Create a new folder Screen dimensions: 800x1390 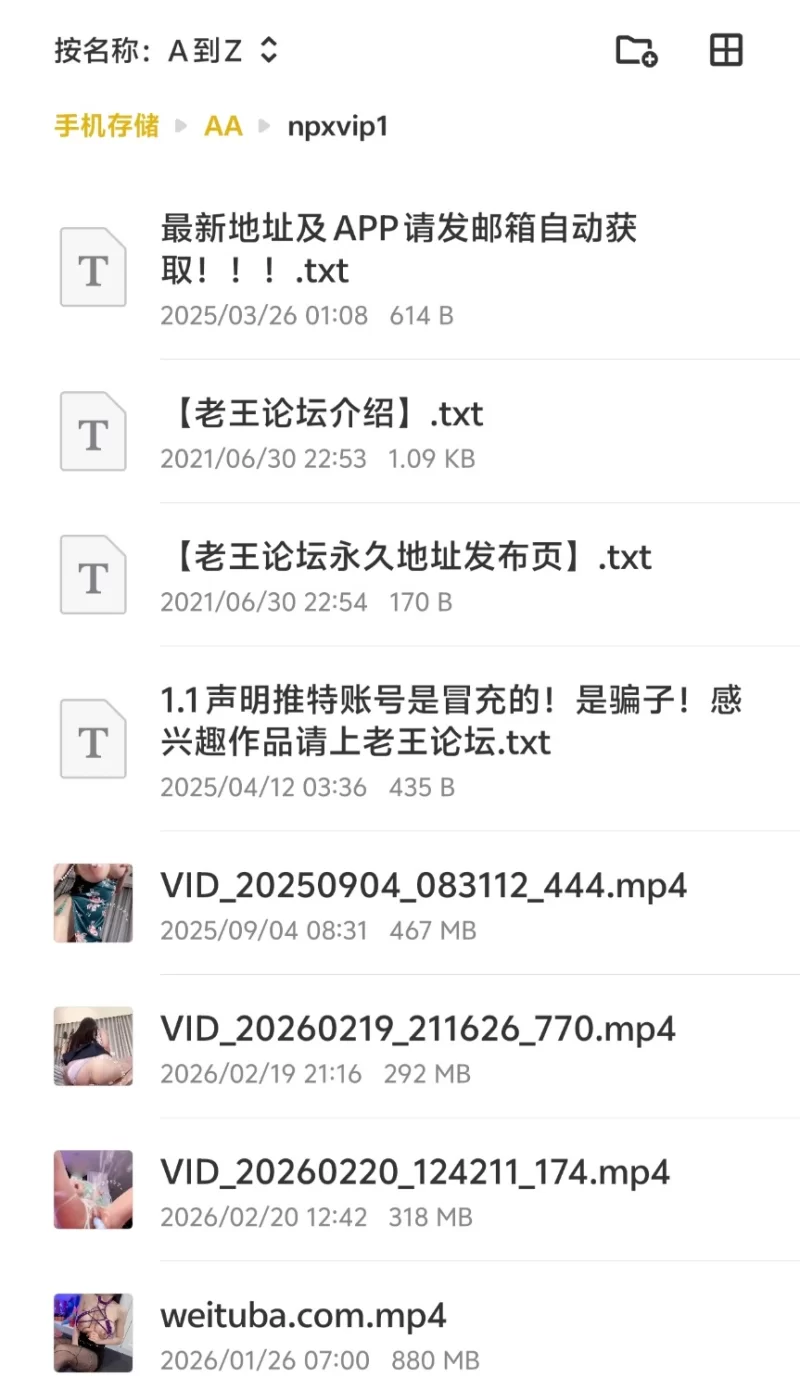[x=635, y=50]
